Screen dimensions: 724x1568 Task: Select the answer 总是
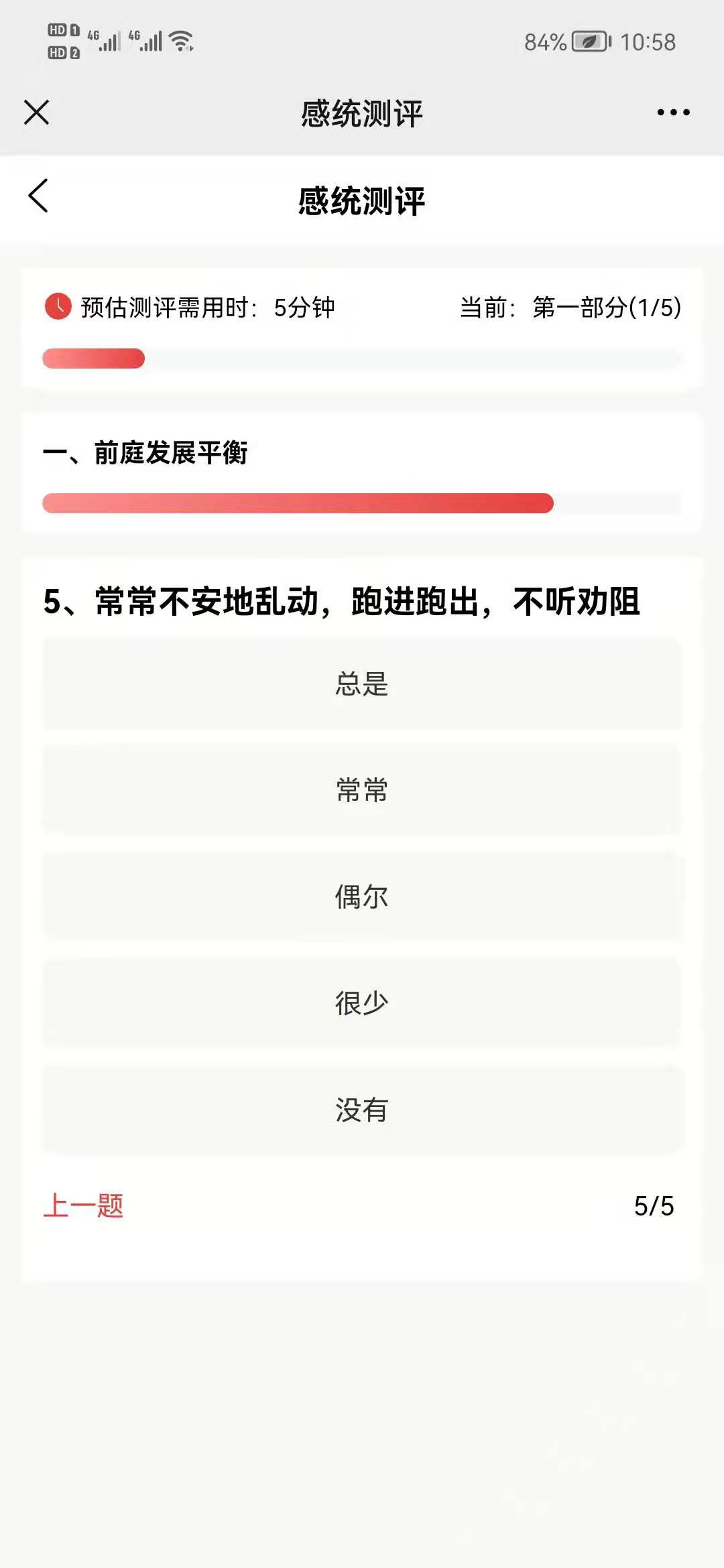[x=362, y=684]
